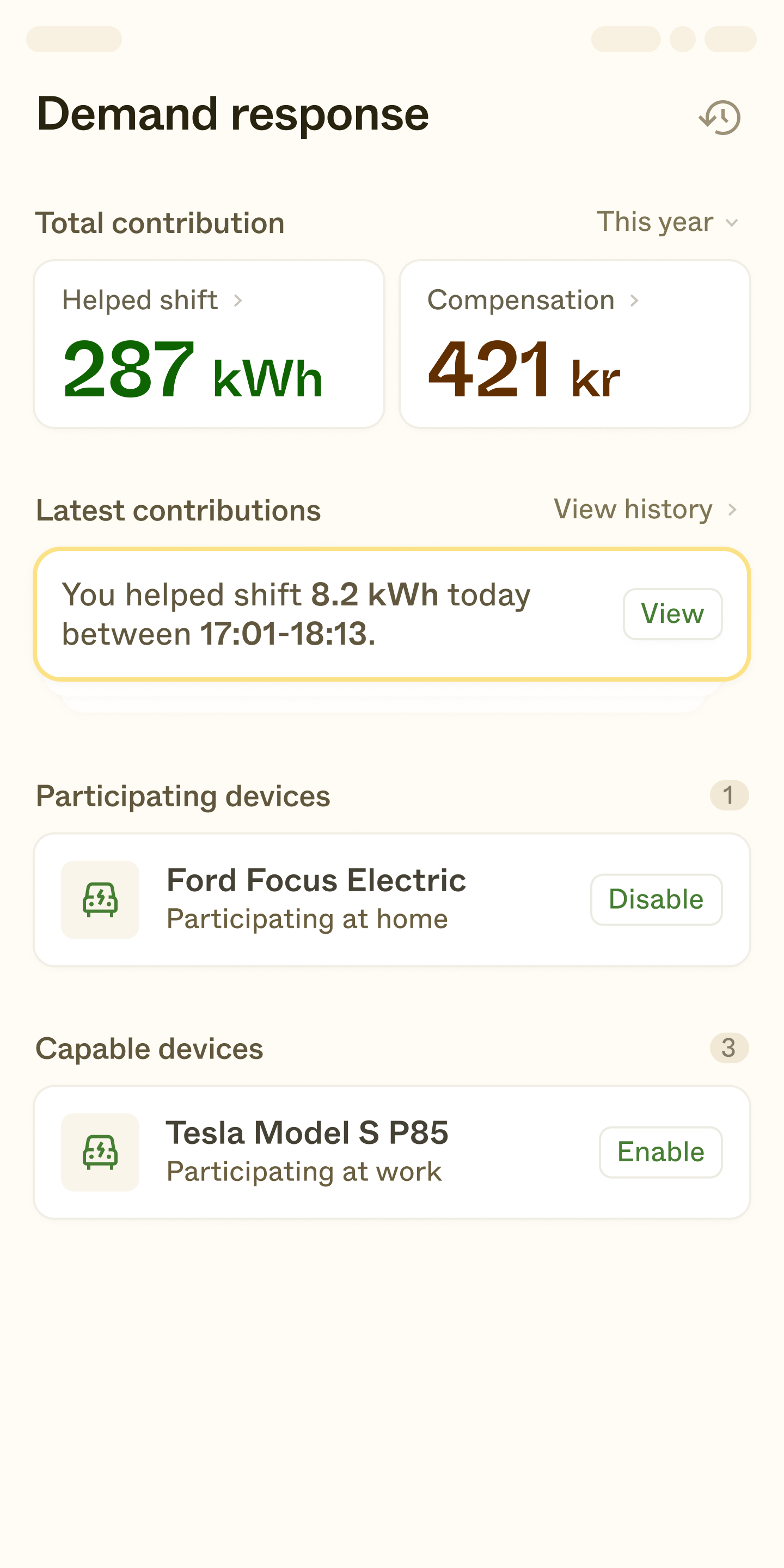Click the Tesla Model S vehicle icon

[100, 1152]
